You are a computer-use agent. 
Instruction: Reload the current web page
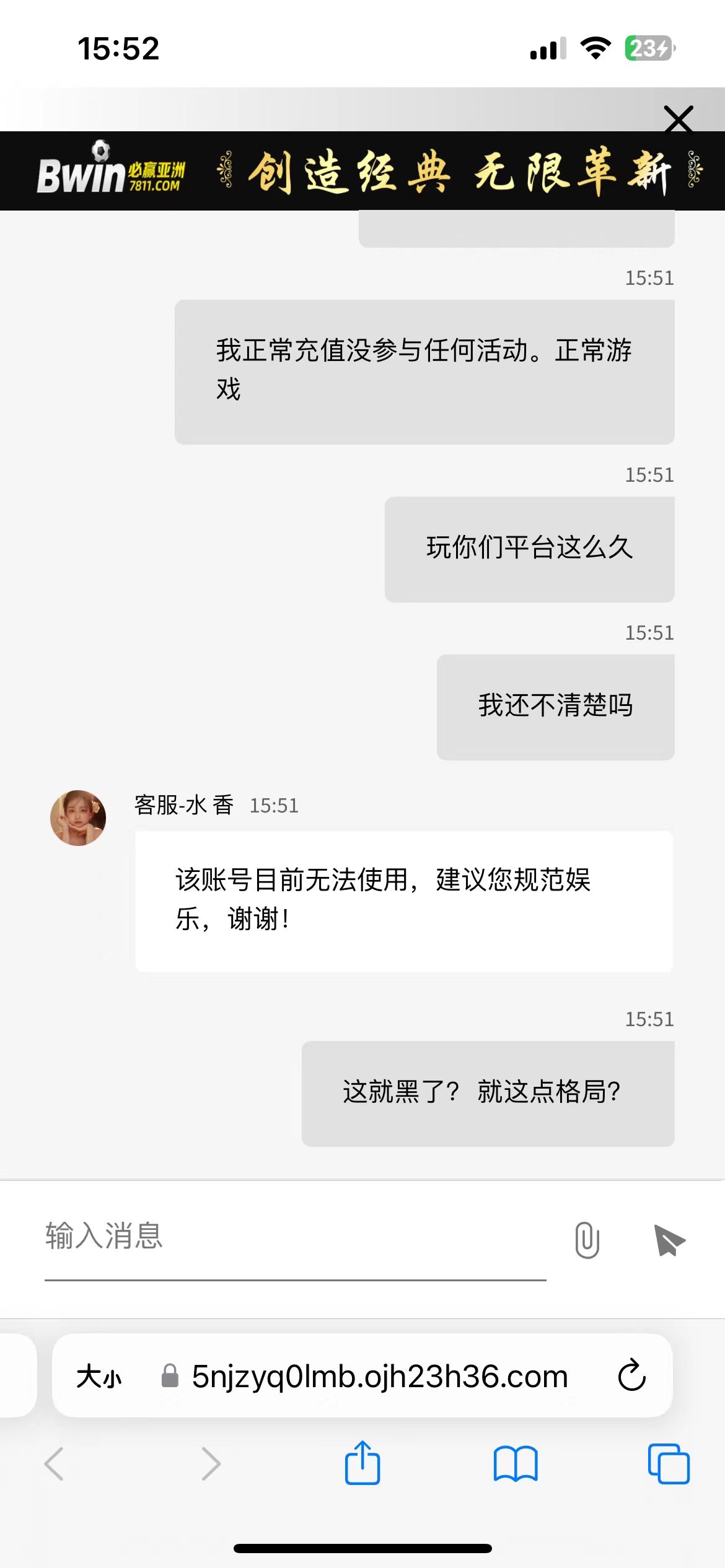pos(631,1376)
